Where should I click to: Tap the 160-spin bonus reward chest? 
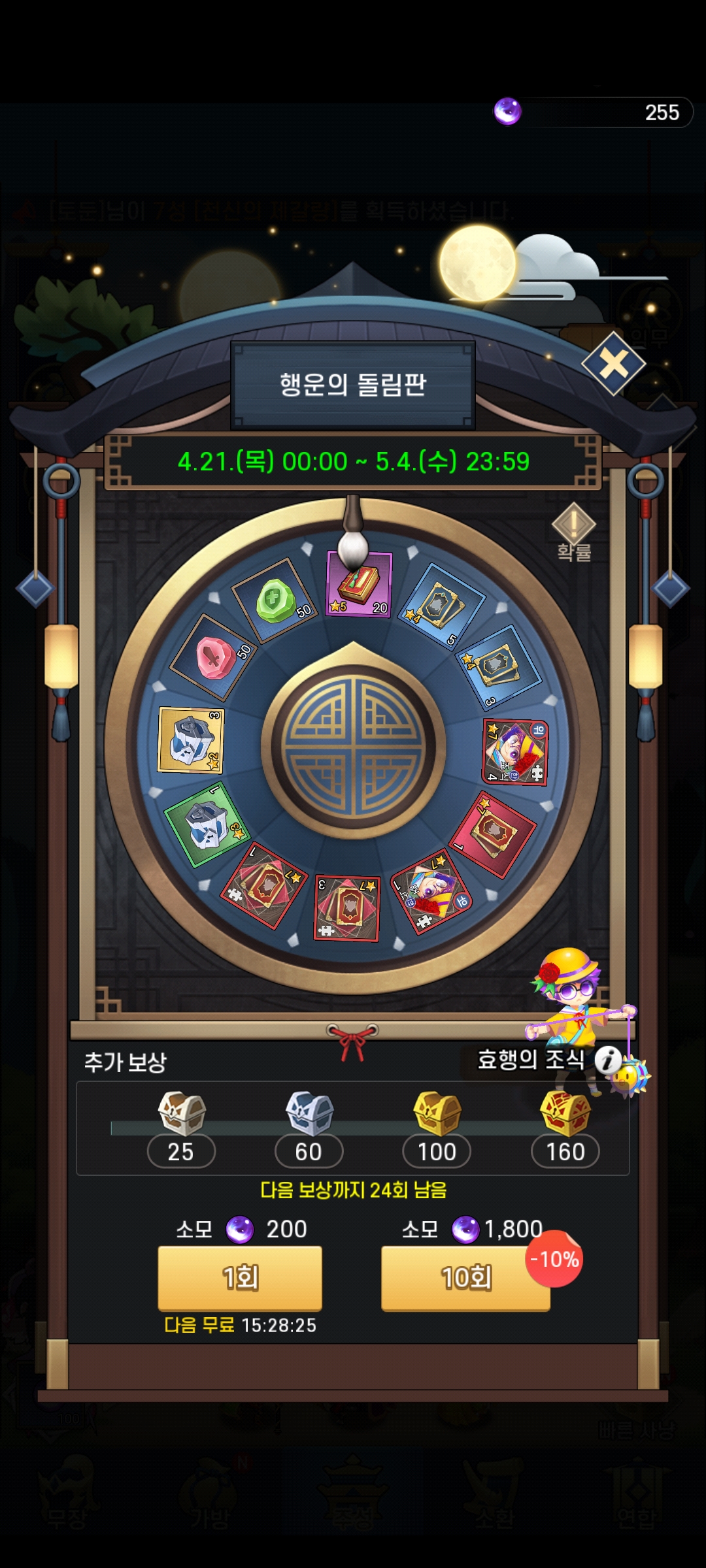click(x=565, y=1113)
